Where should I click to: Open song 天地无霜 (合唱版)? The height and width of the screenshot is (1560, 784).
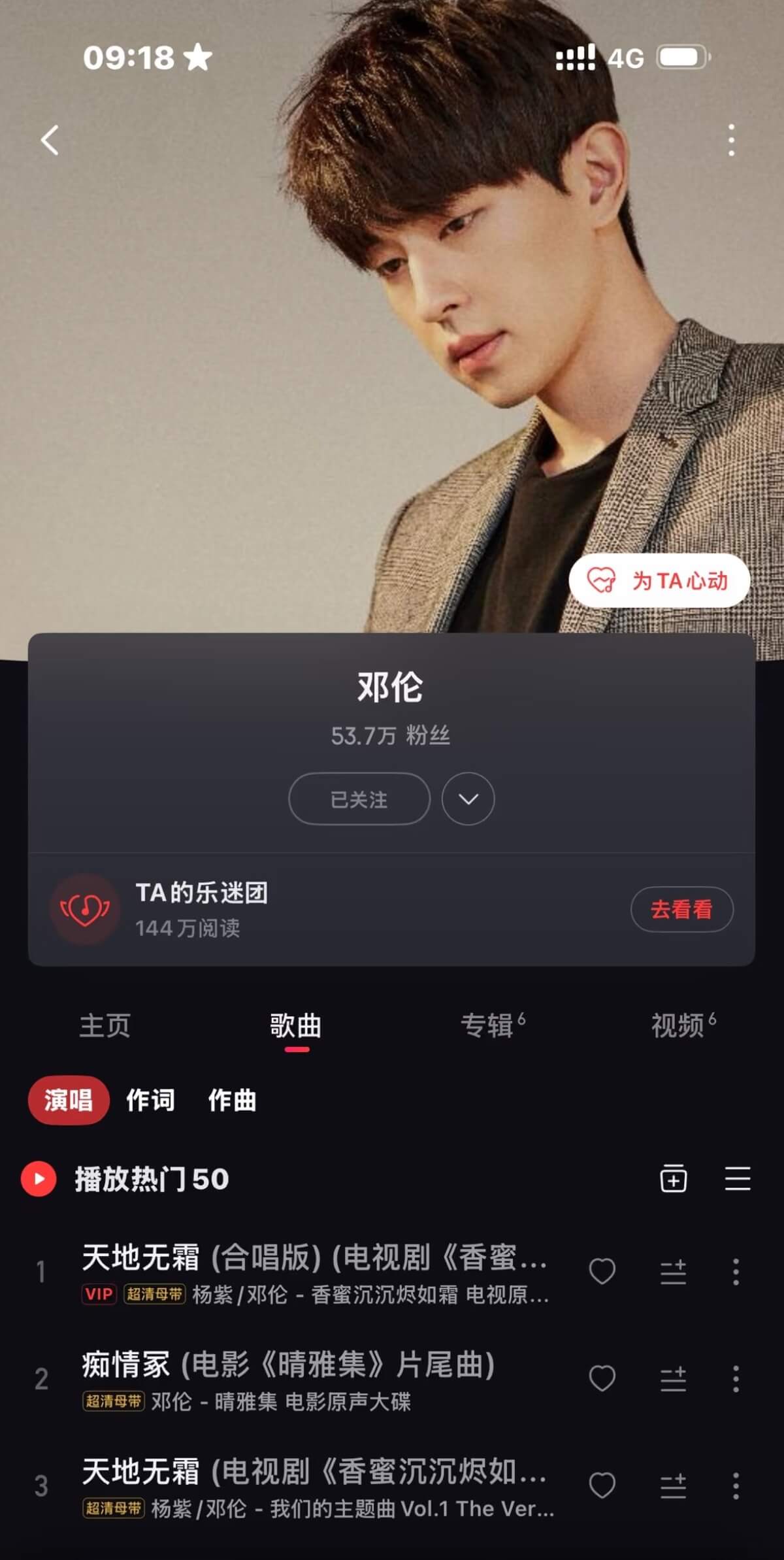point(314,1259)
